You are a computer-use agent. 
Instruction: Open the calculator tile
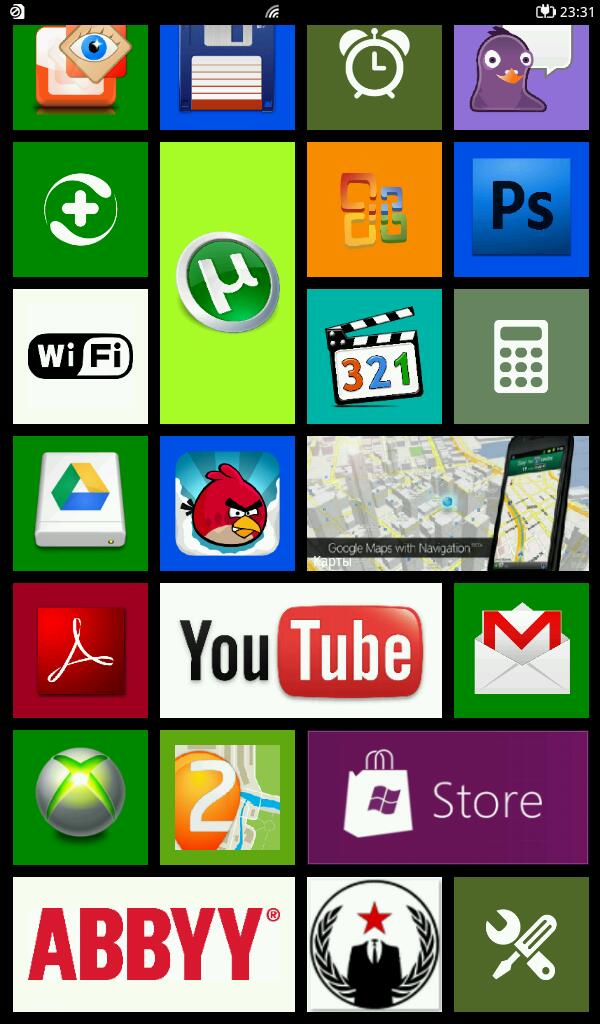tap(521, 357)
